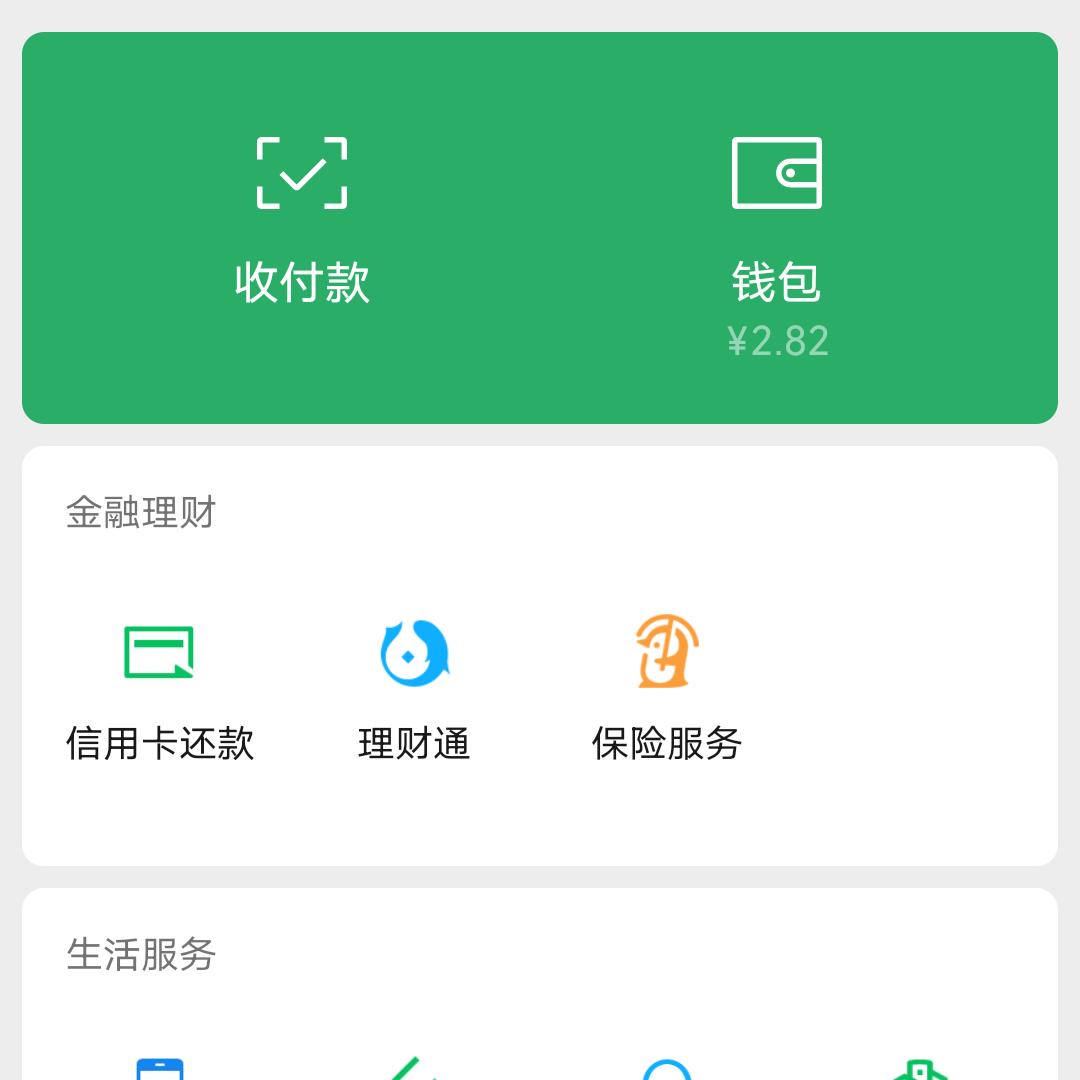
Task: Select 理财通 wealth service
Action: point(414,690)
